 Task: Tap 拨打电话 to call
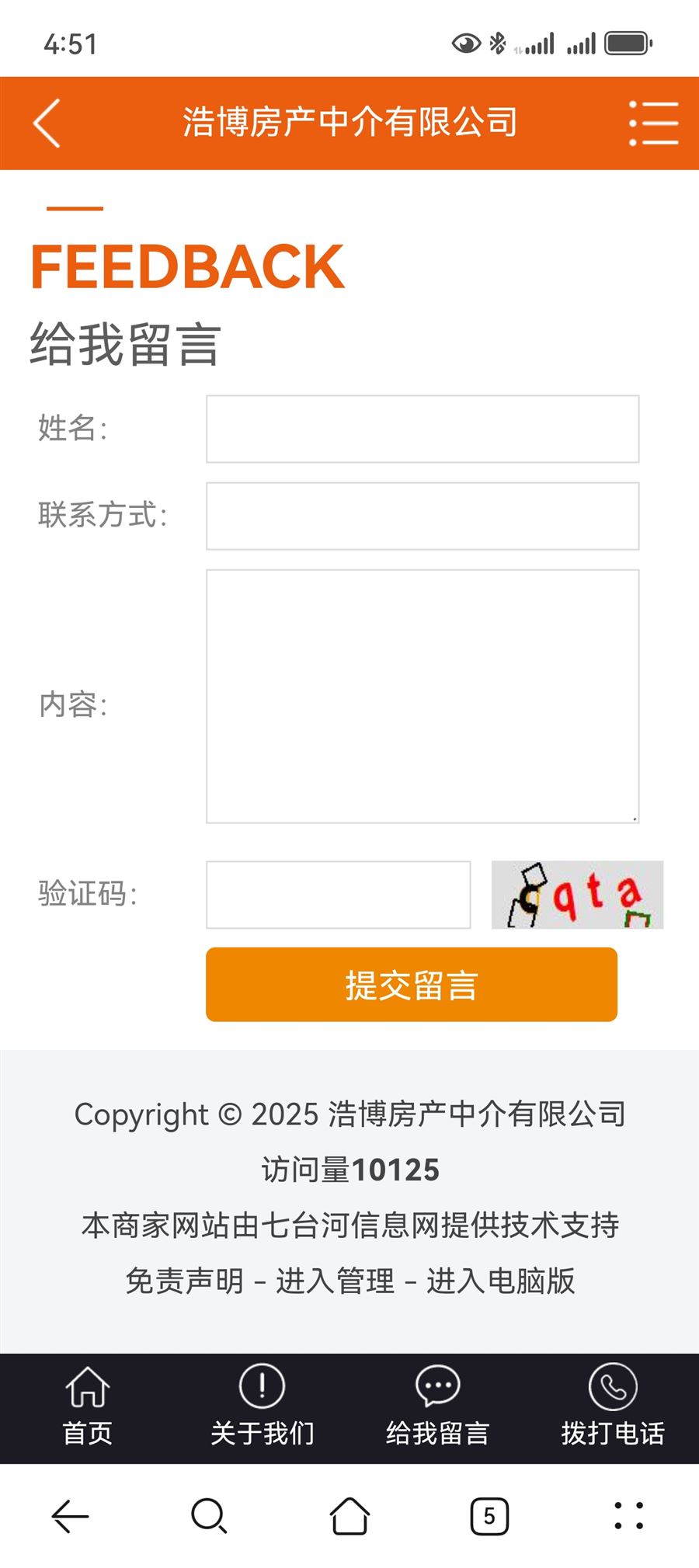[x=612, y=1407]
